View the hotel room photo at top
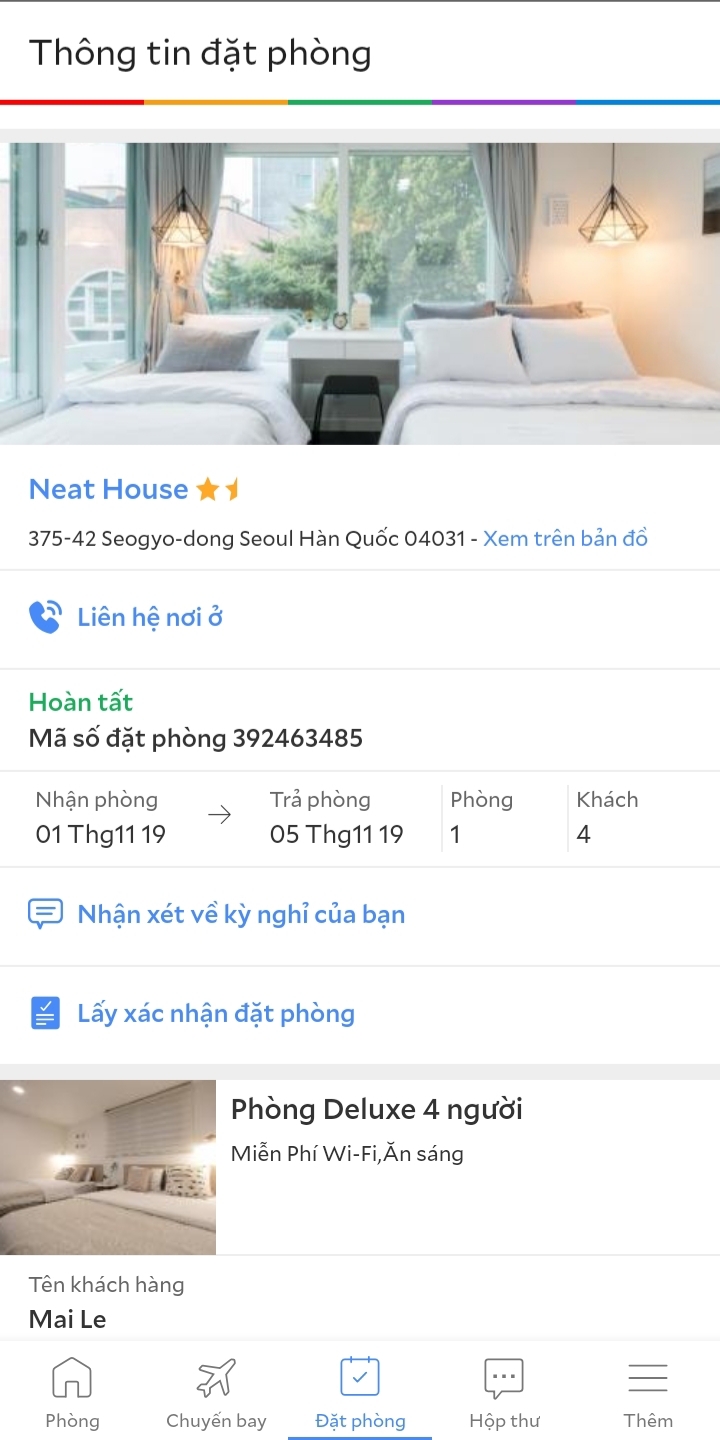 pyautogui.click(x=360, y=293)
